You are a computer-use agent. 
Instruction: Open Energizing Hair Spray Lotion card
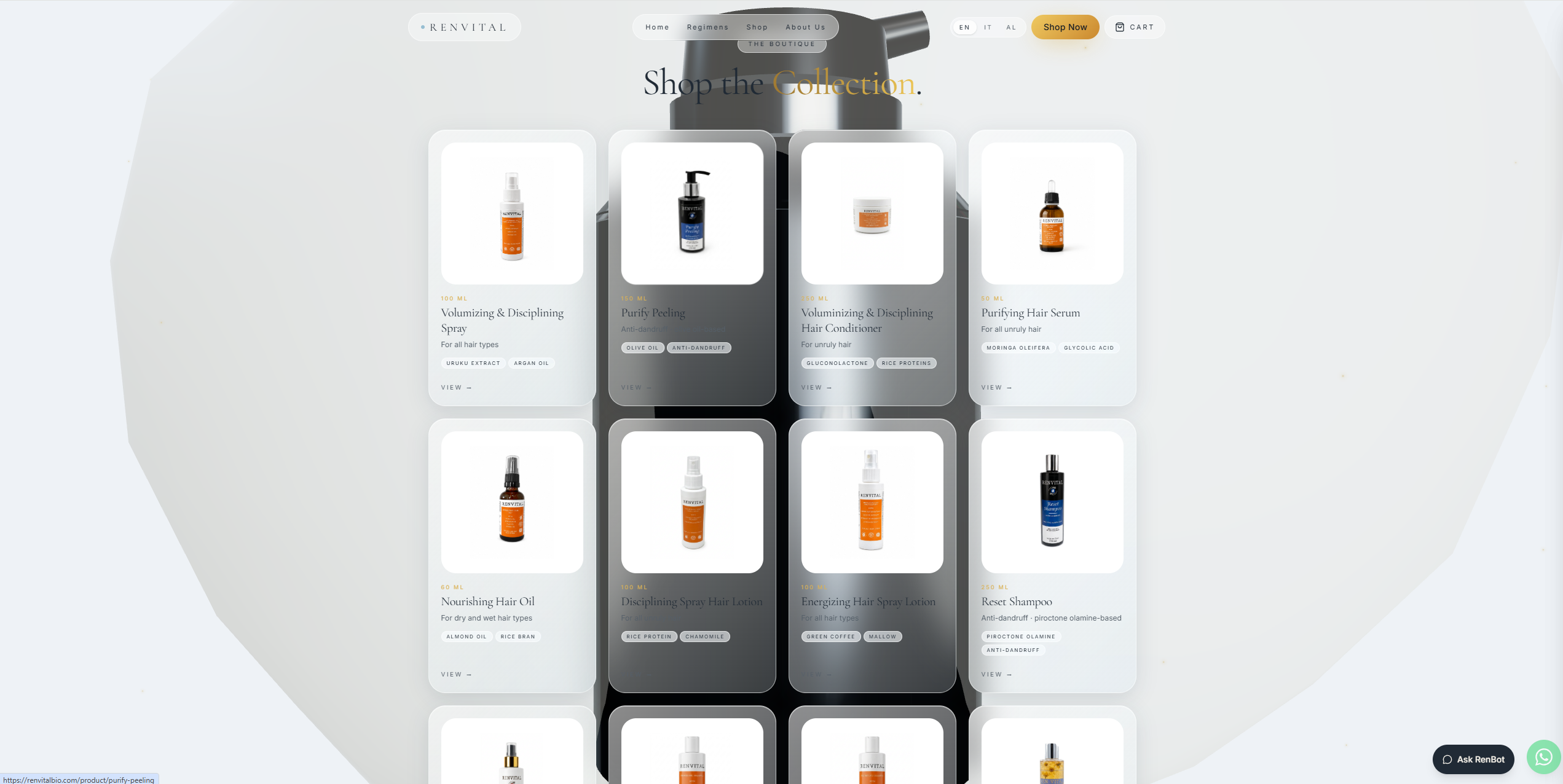[872, 556]
